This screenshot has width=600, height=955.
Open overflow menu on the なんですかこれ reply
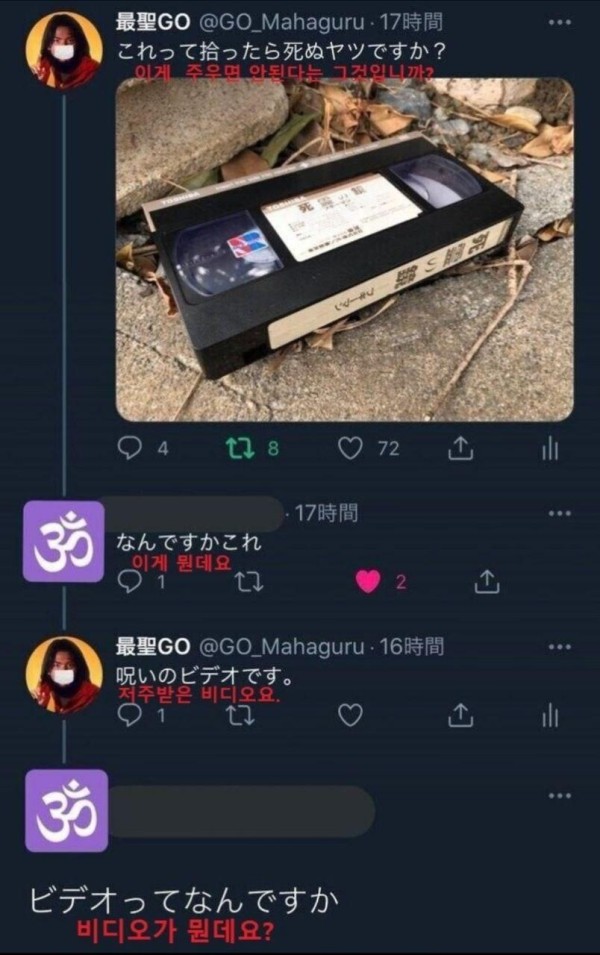[x=559, y=514]
